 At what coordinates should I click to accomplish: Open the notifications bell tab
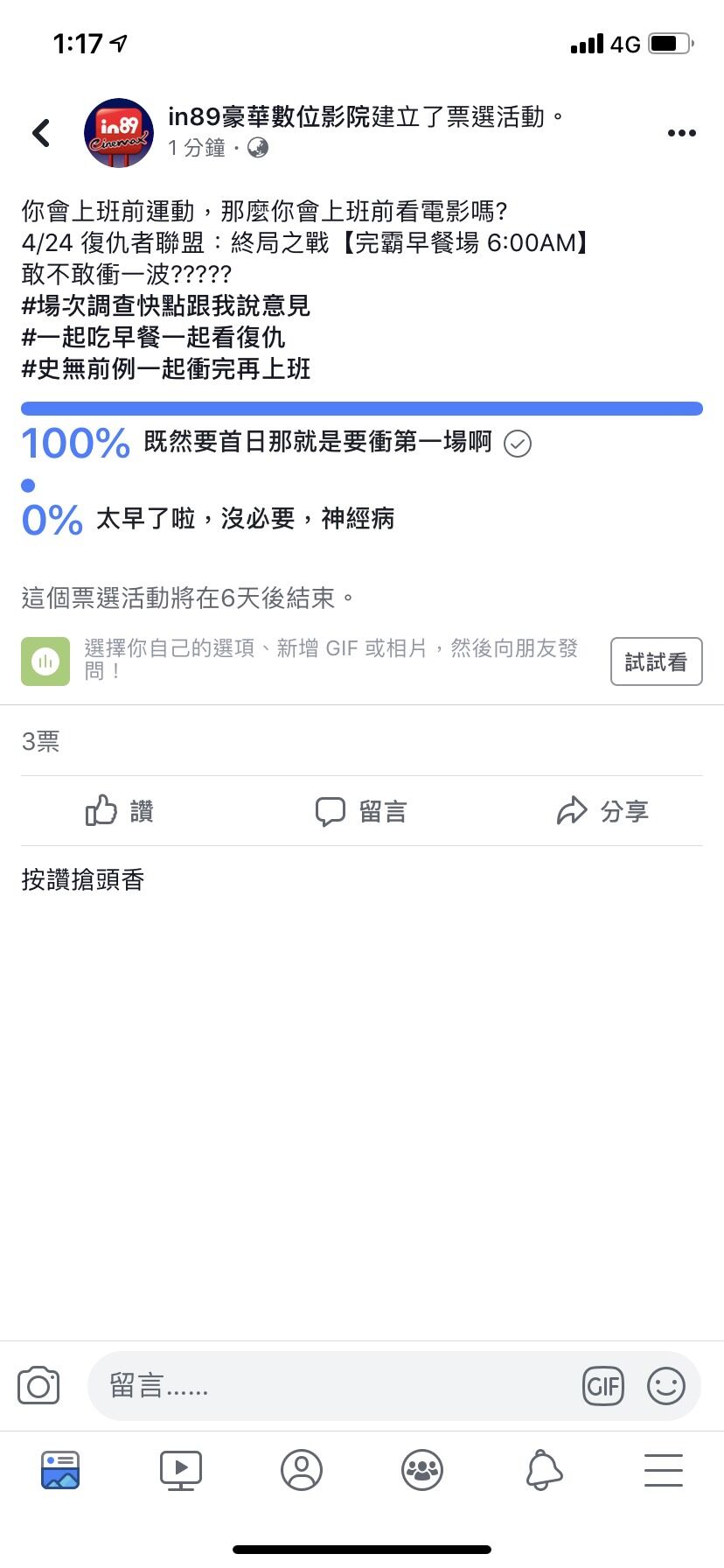[x=543, y=1470]
